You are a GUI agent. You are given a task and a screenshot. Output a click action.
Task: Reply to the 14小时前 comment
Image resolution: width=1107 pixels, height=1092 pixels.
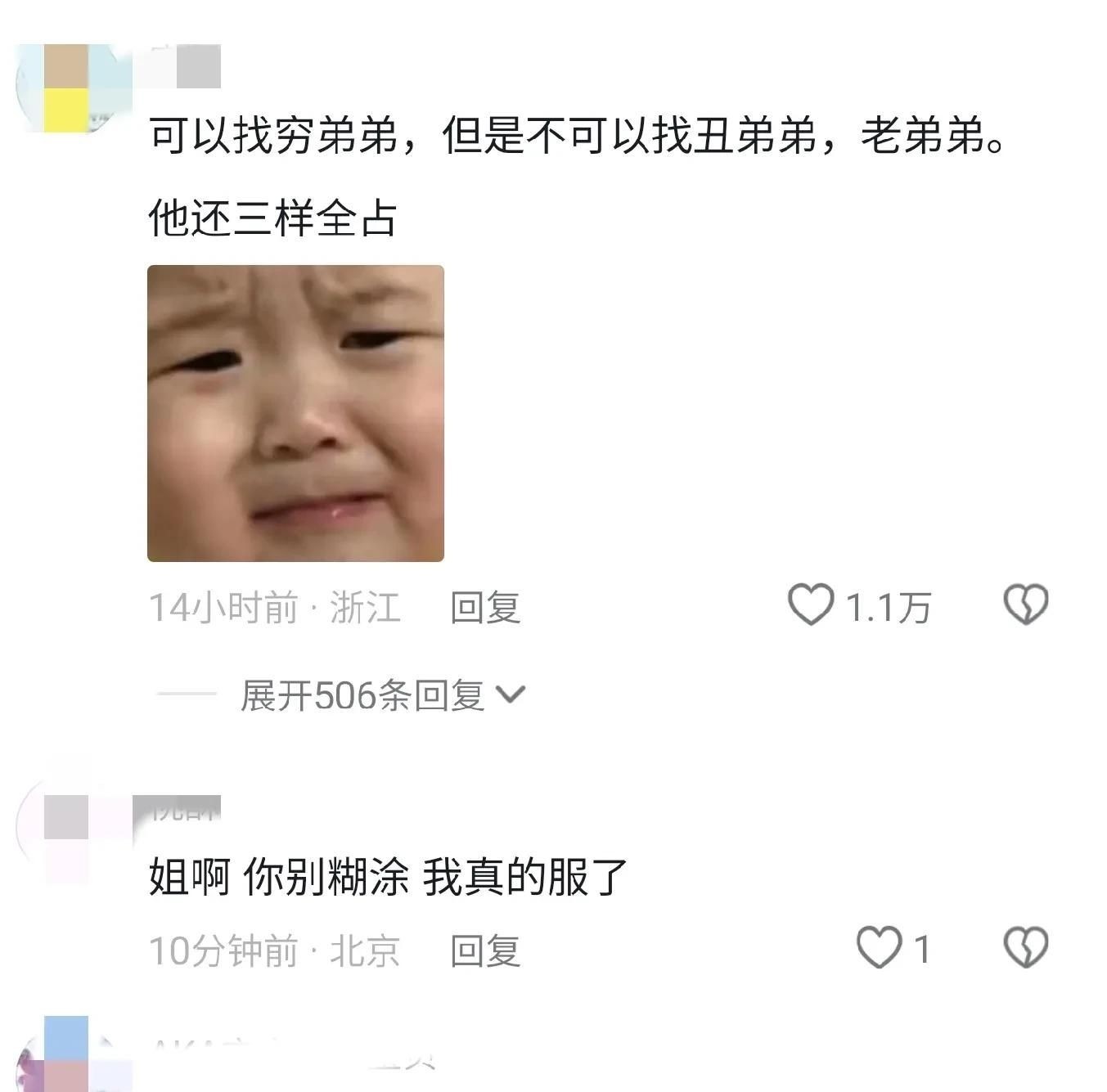(x=485, y=608)
